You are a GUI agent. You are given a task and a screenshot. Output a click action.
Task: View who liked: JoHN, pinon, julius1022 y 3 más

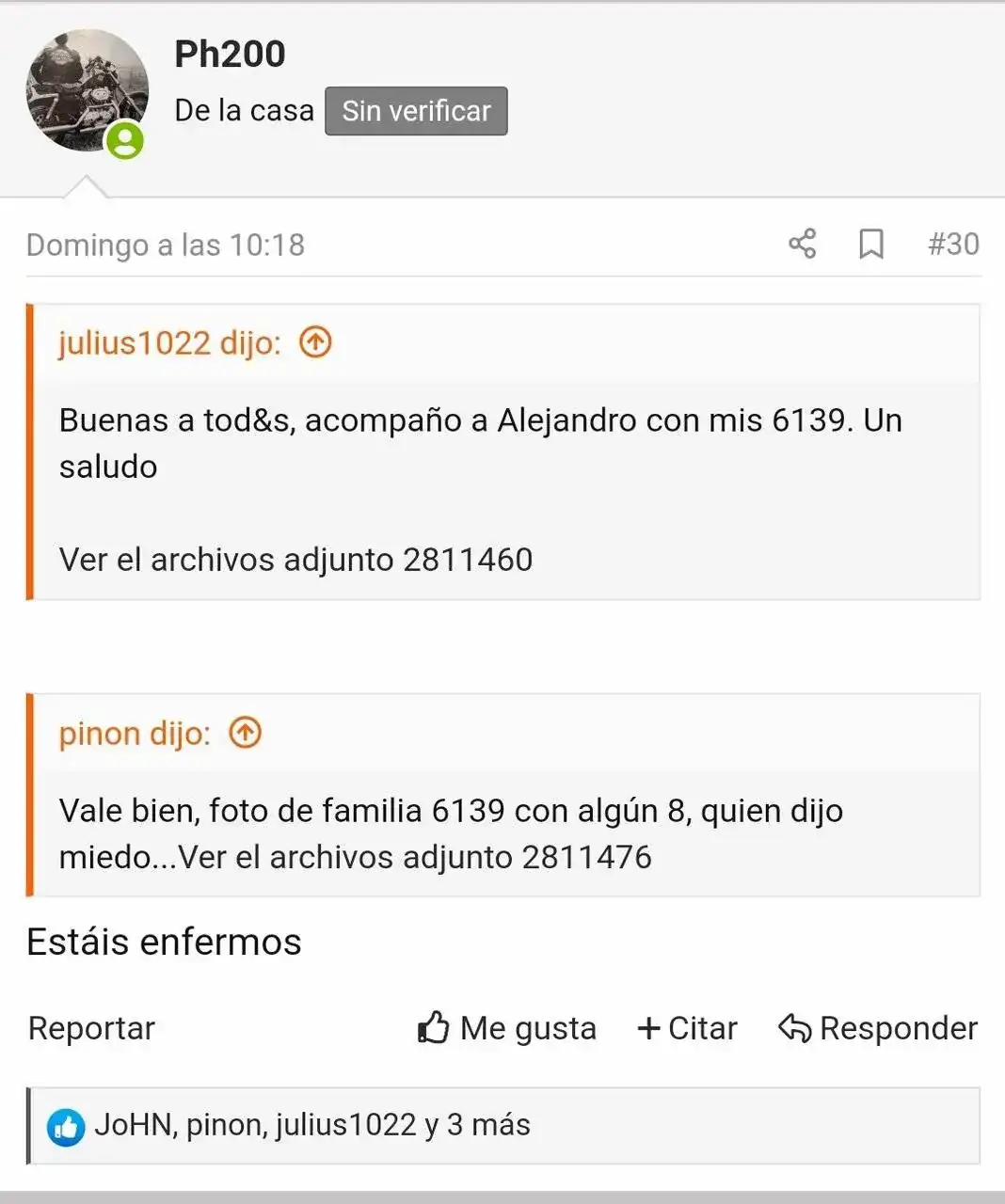[311, 1125]
